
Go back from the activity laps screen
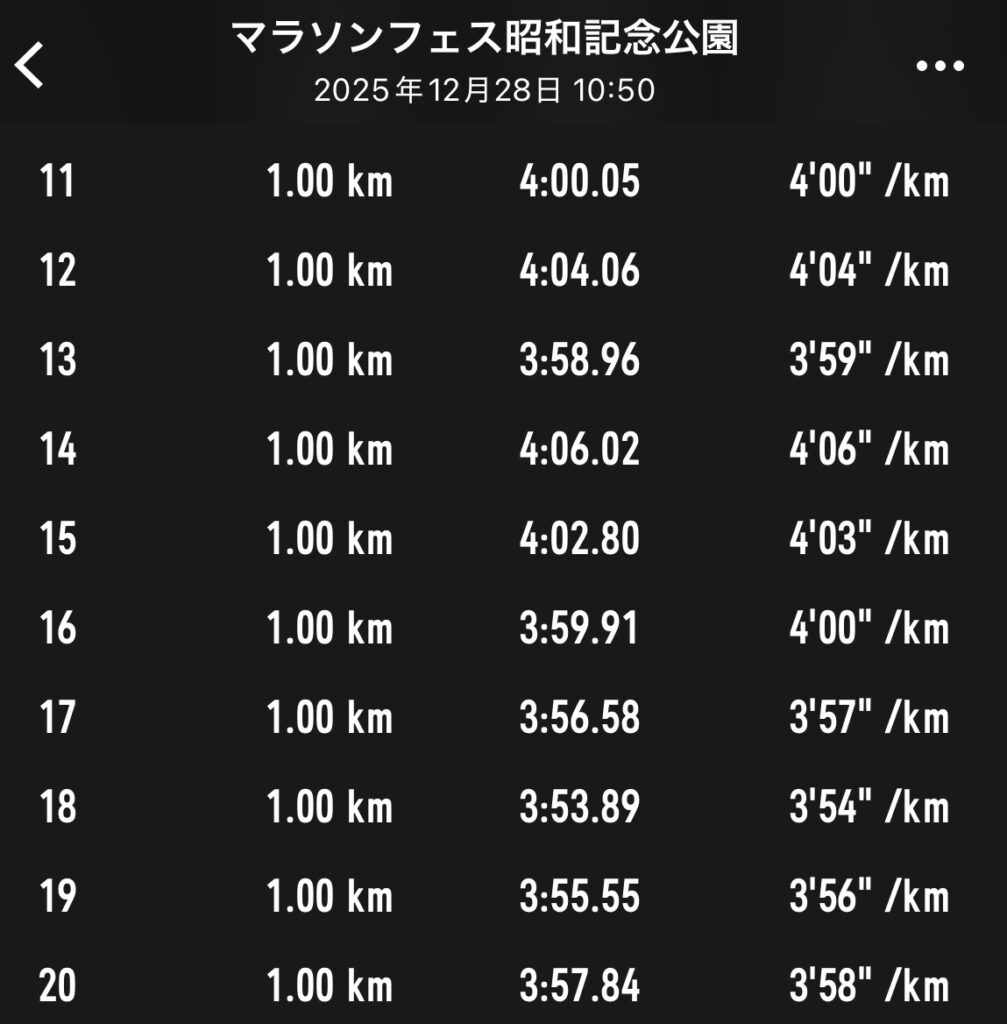[31, 66]
